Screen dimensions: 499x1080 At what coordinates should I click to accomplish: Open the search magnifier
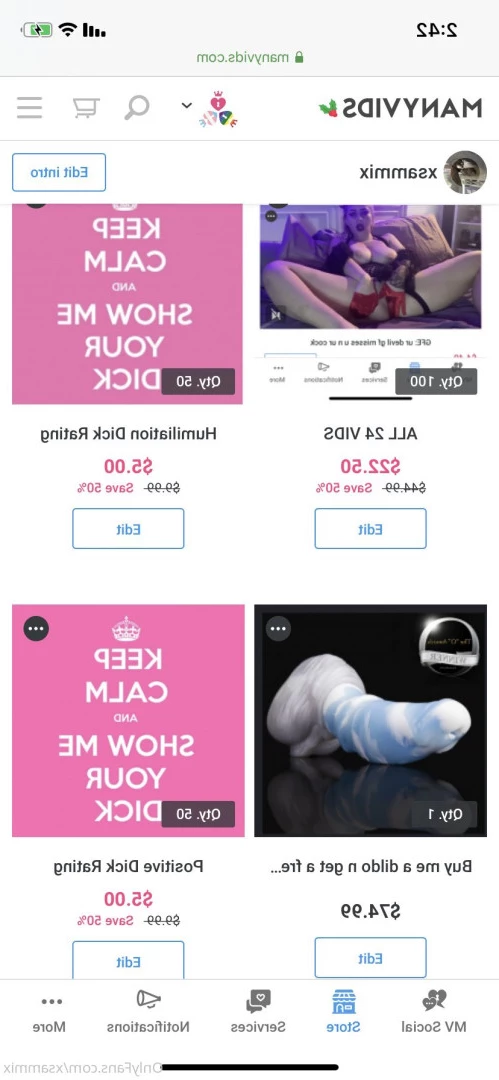point(137,108)
